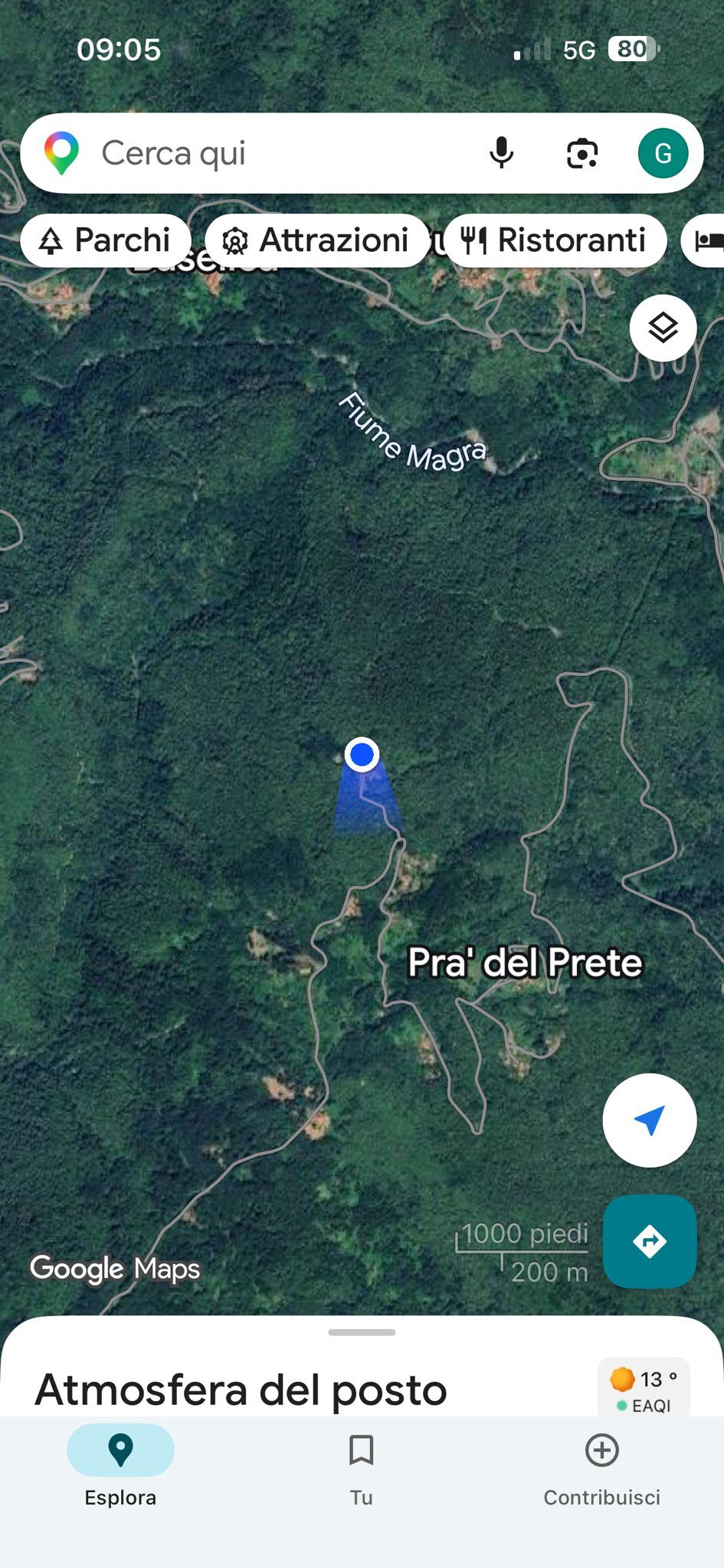Tap the blue location dot marker
The height and width of the screenshot is (1568, 724).
coord(362,755)
